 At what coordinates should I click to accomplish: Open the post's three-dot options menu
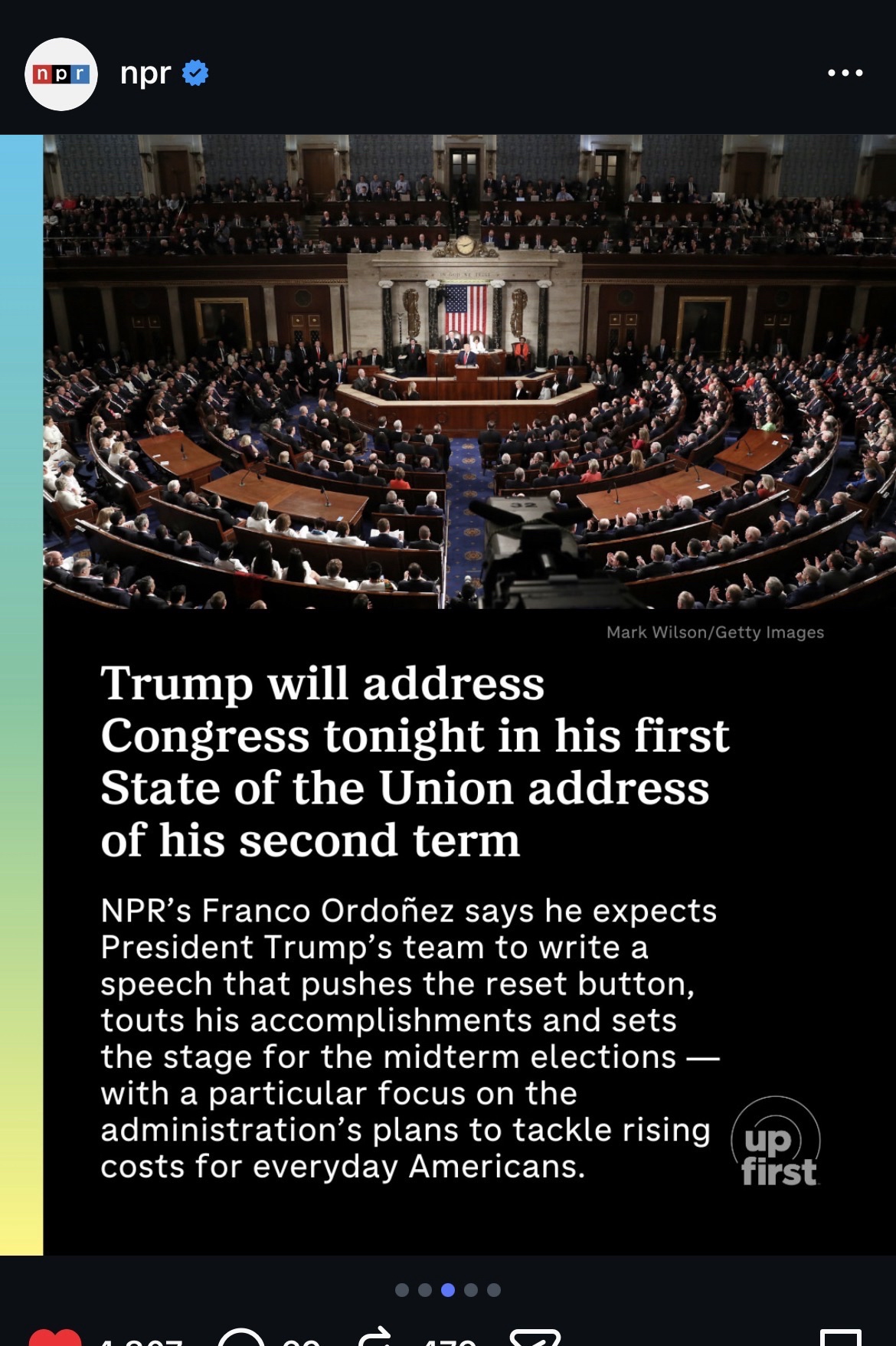845,73
